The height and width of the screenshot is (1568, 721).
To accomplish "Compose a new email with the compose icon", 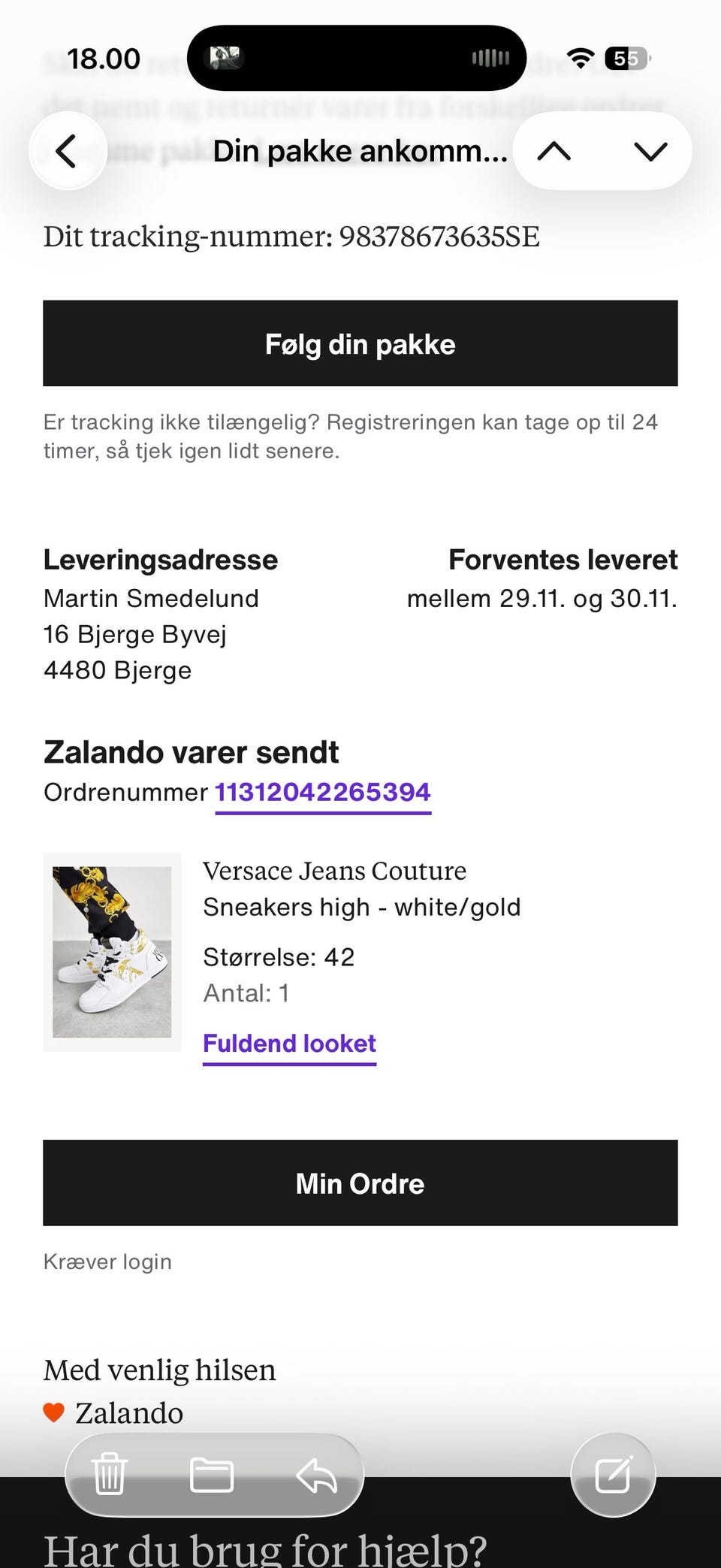I will (614, 1473).
